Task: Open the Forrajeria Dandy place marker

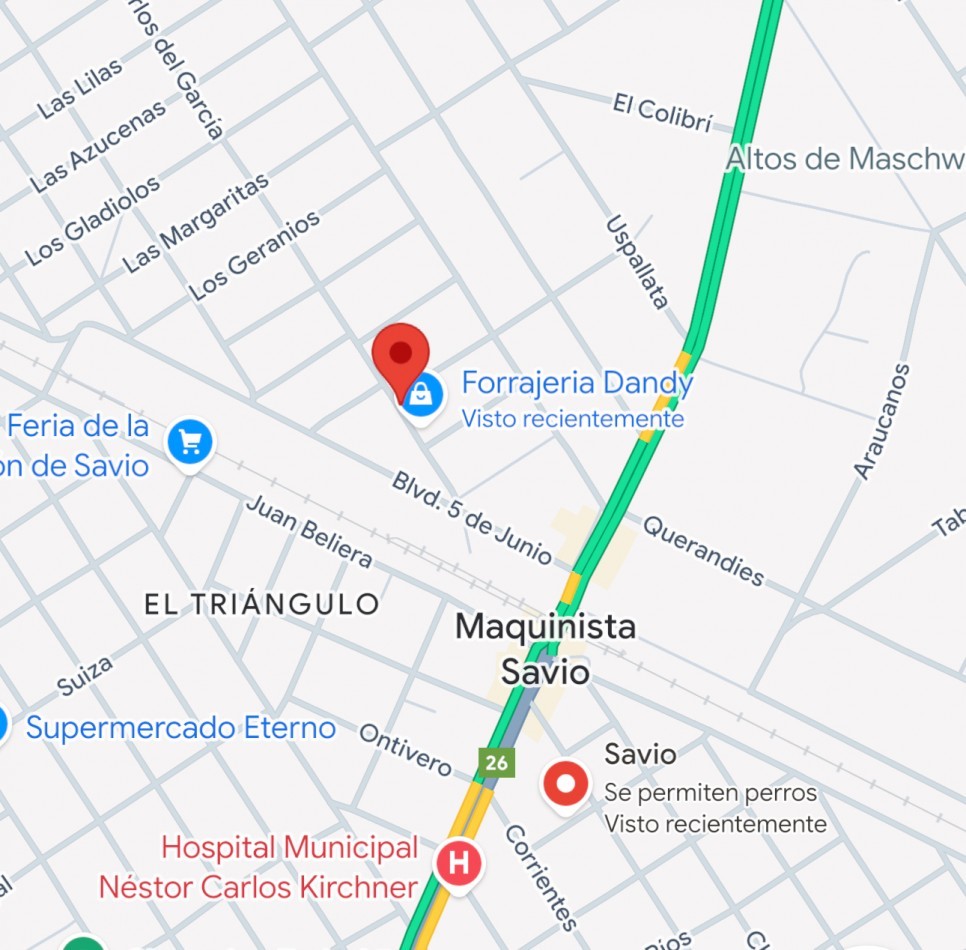Action: [x=423, y=395]
